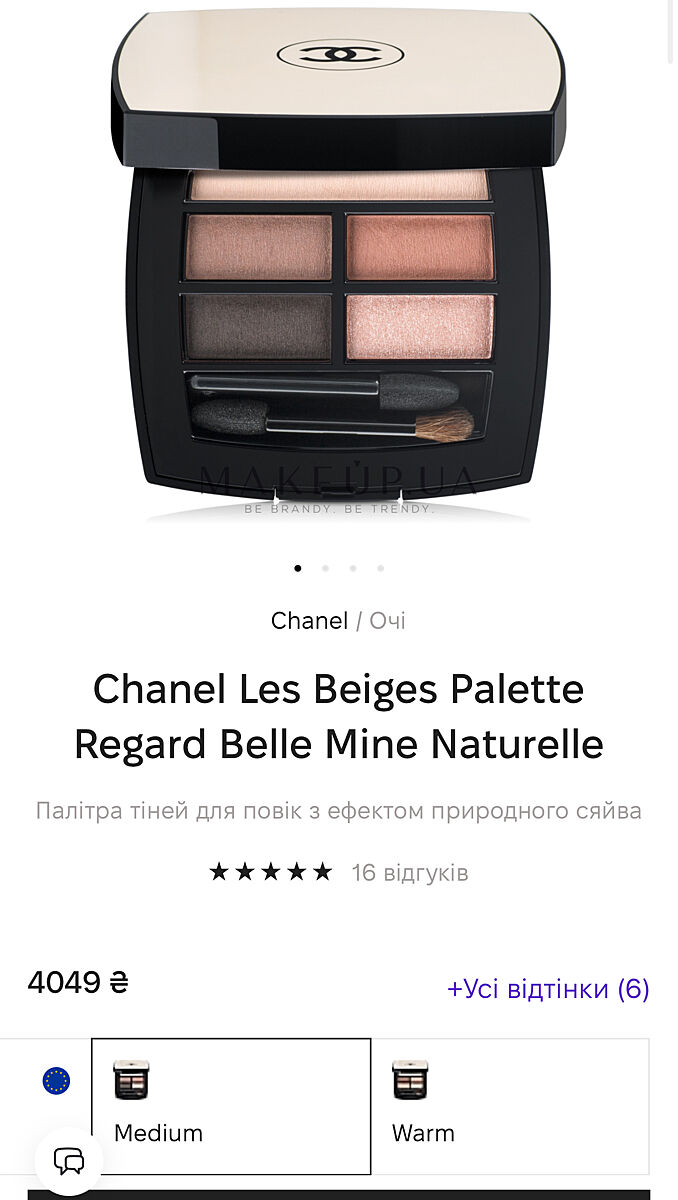Image resolution: width=678 pixels, height=1200 pixels.
Task: Open the Очі category link
Action: click(x=387, y=621)
